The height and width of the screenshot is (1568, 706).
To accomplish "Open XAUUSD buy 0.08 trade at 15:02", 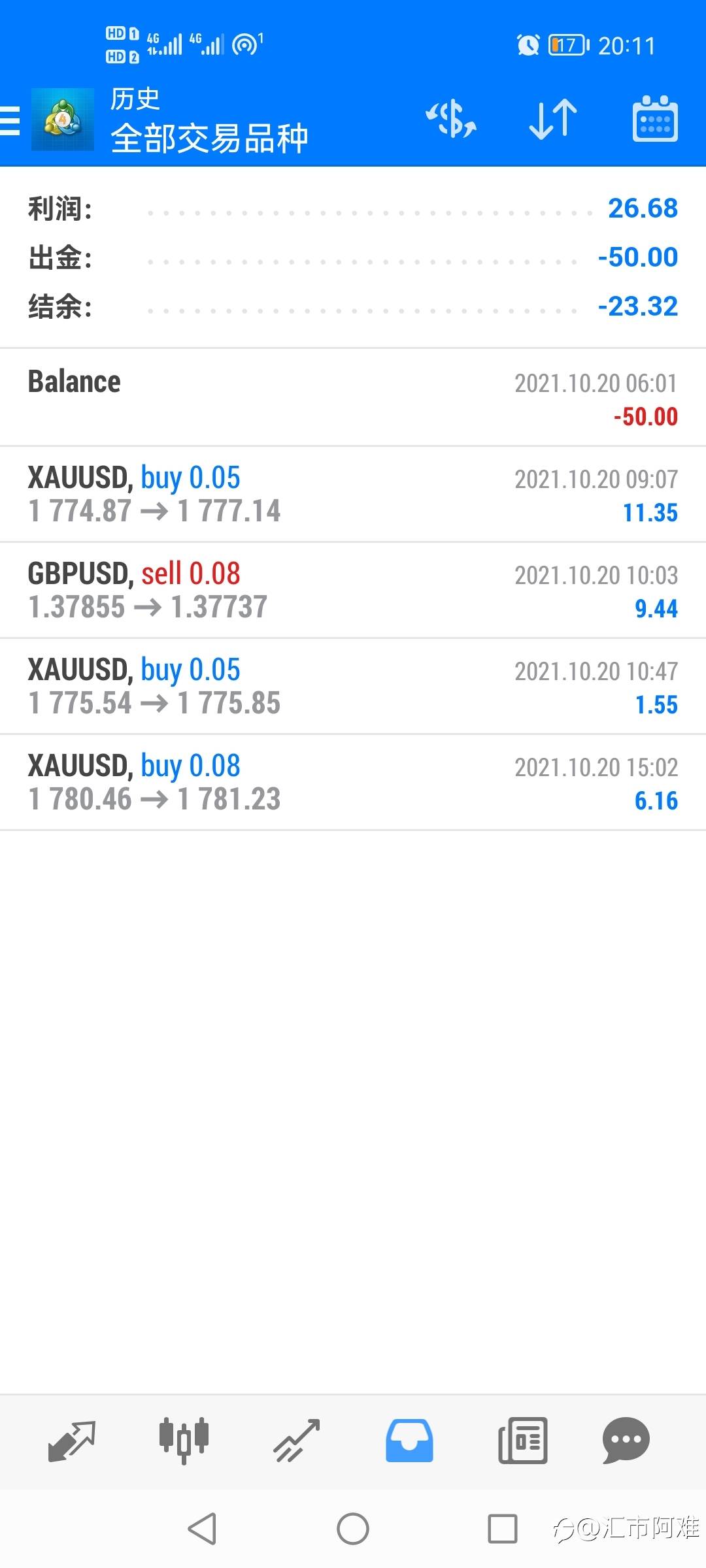I will (x=353, y=783).
